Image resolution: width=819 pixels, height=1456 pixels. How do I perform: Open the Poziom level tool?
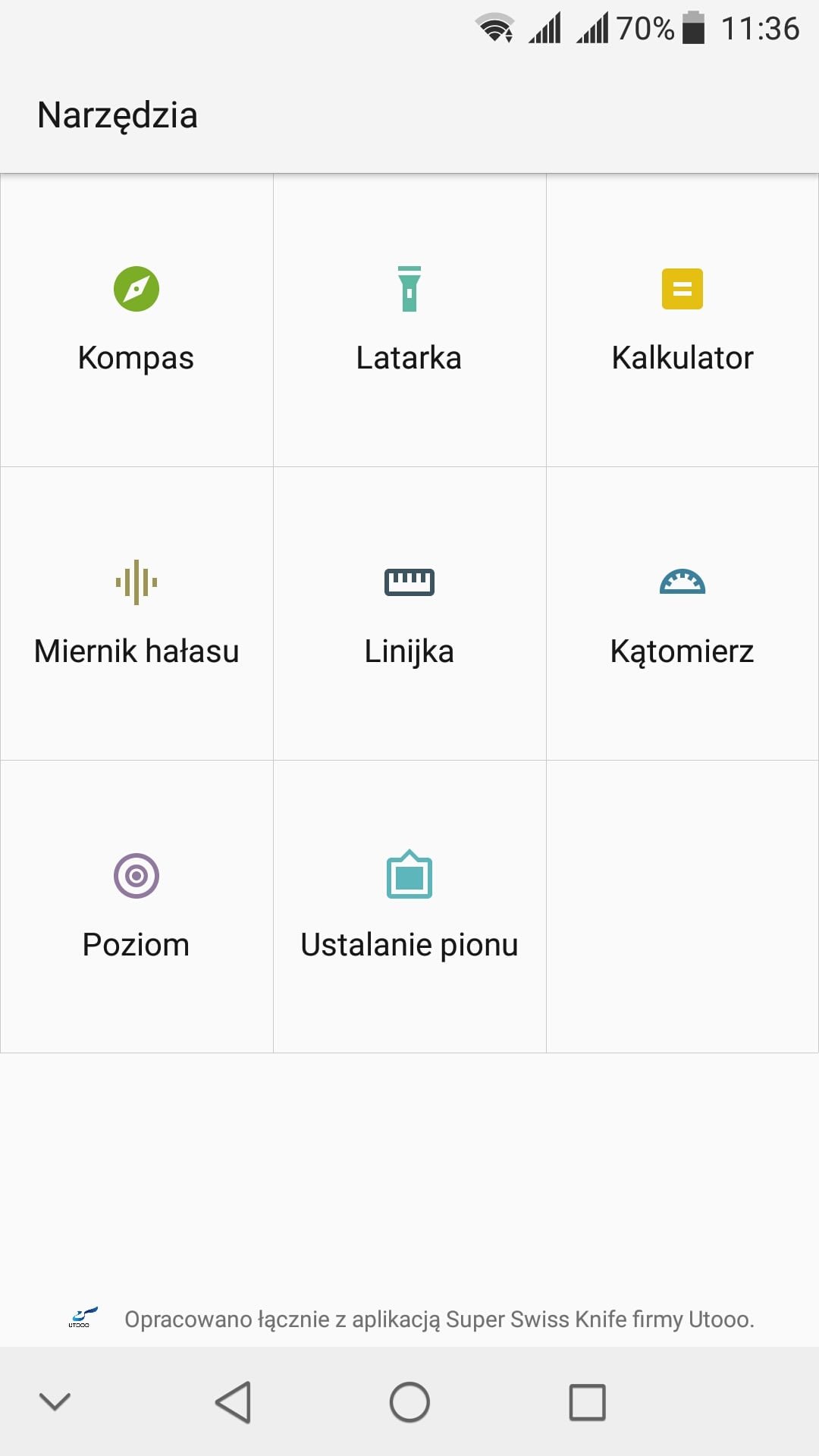(x=136, y=907)
